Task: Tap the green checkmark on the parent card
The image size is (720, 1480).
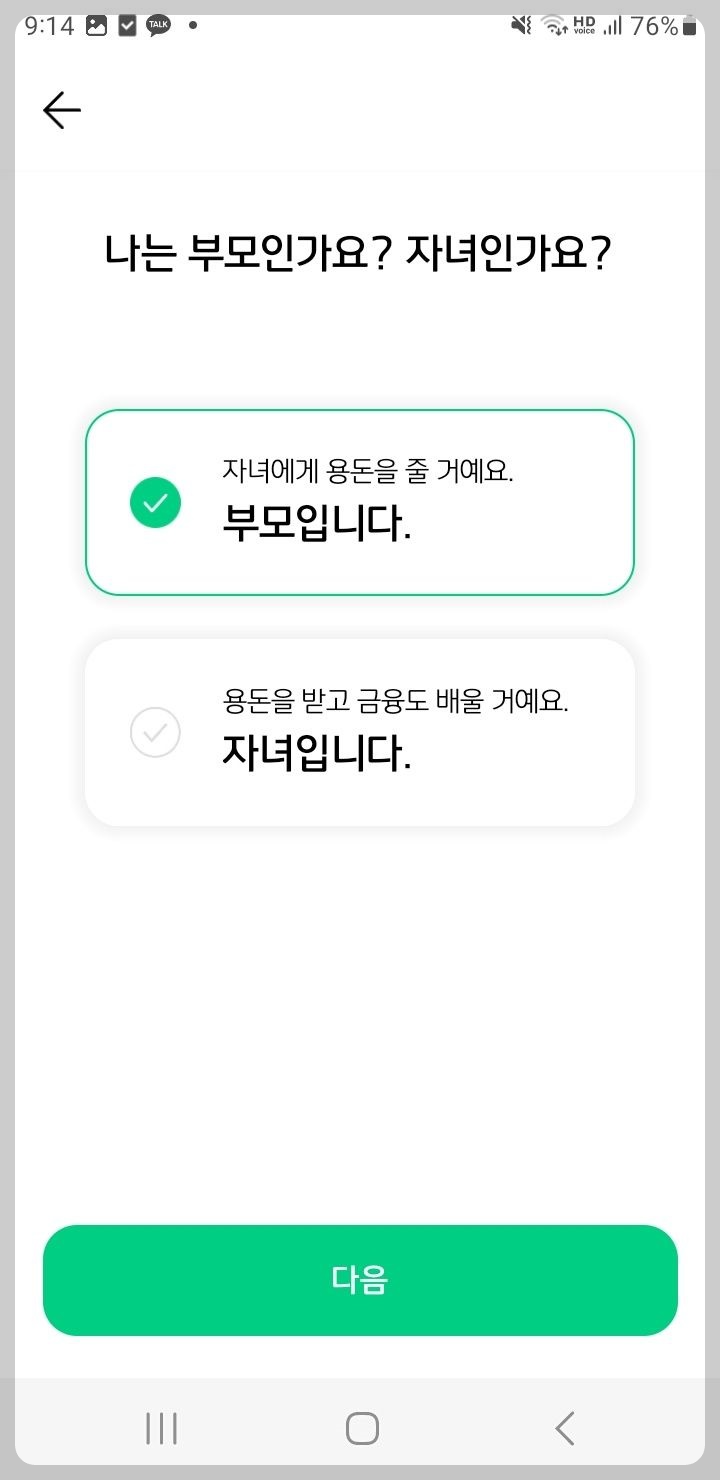Action: pyautogui.click(x=155, y=502)
